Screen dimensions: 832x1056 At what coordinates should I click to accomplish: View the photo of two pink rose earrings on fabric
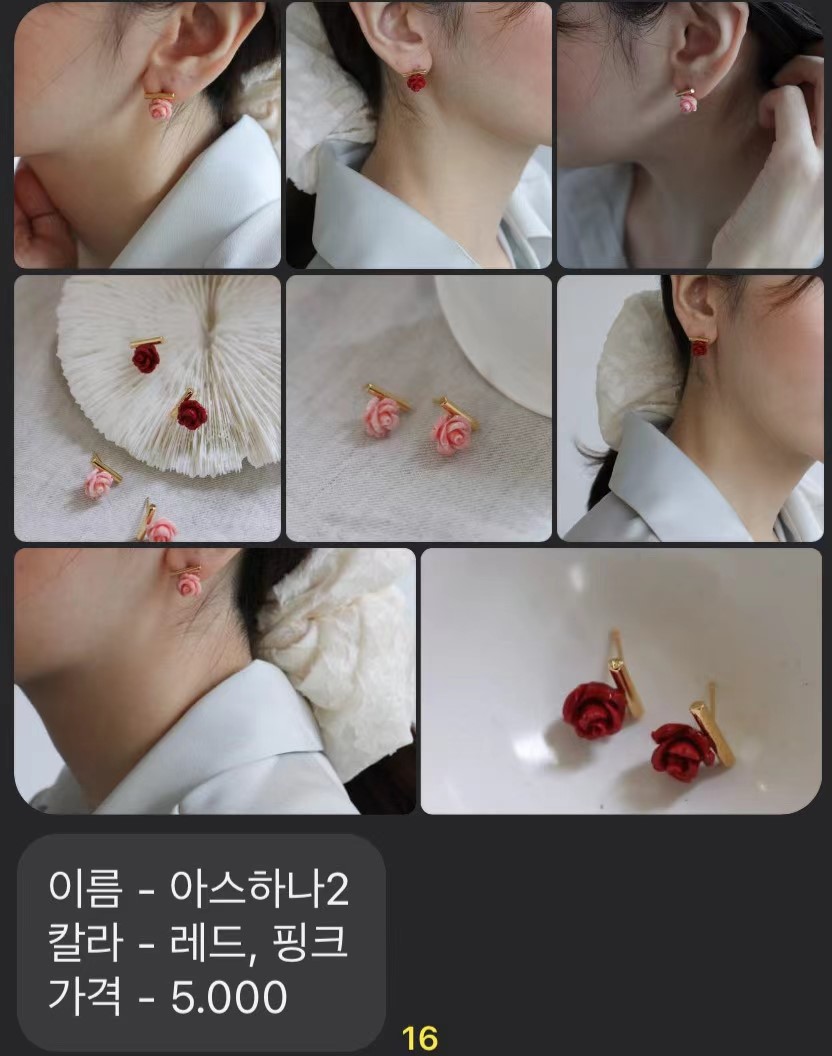(x=418, y=408)
